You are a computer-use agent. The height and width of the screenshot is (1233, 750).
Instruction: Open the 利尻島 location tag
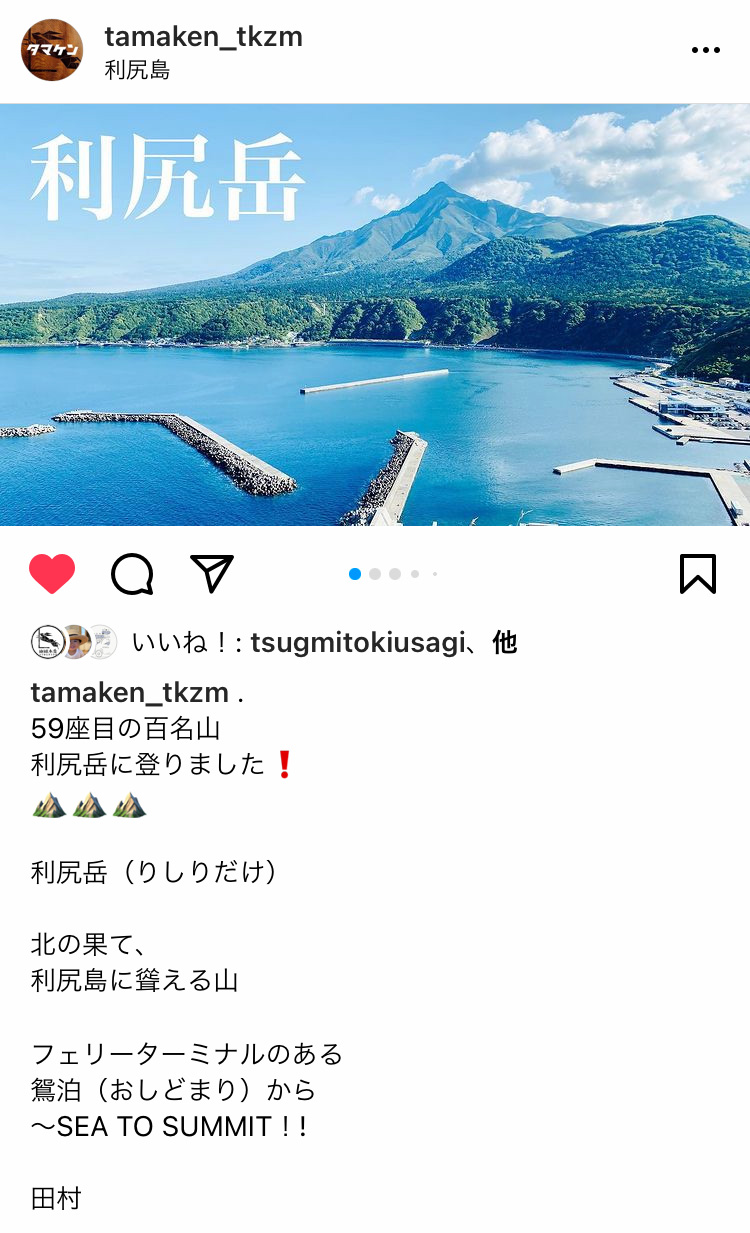[137, 70]
